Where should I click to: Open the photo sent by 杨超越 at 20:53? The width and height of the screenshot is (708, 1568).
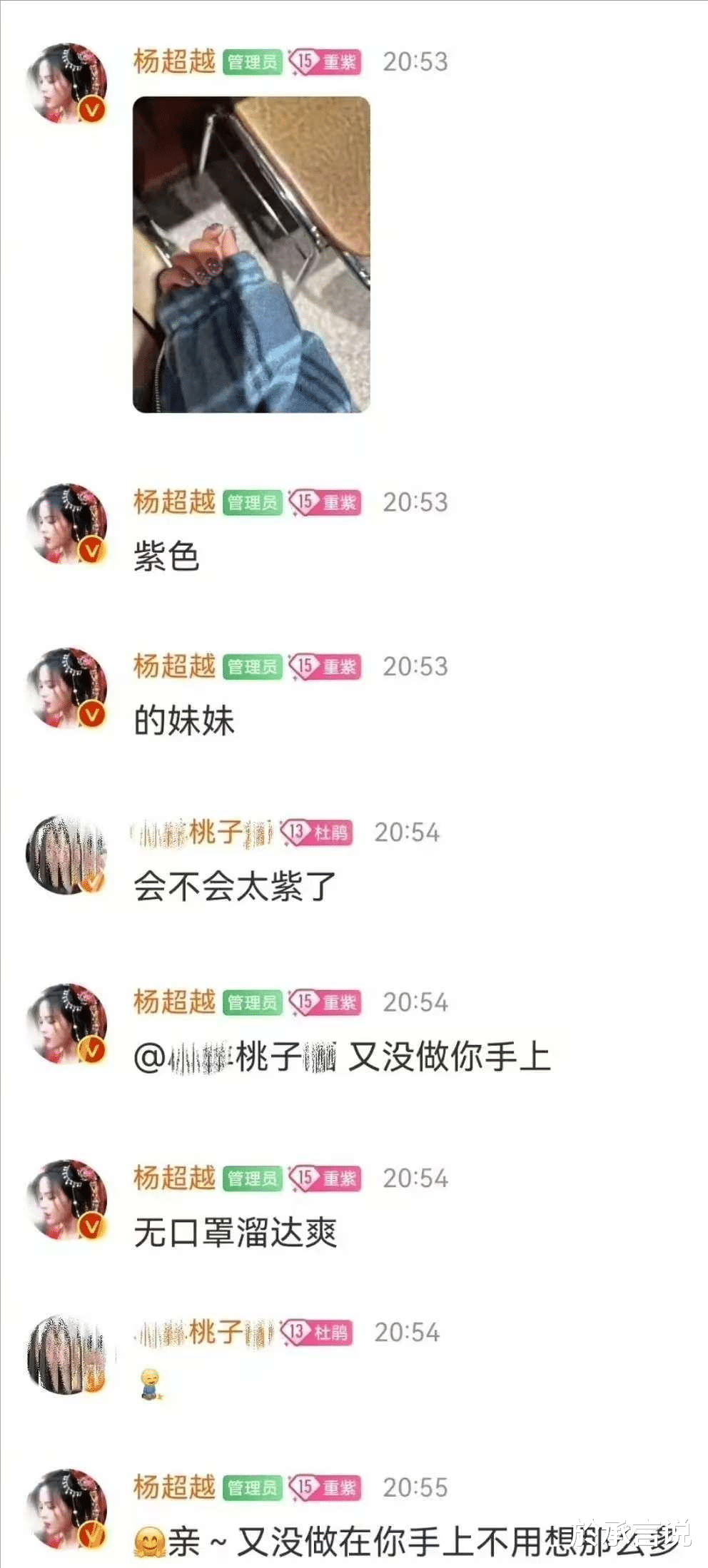pos(251,255)
